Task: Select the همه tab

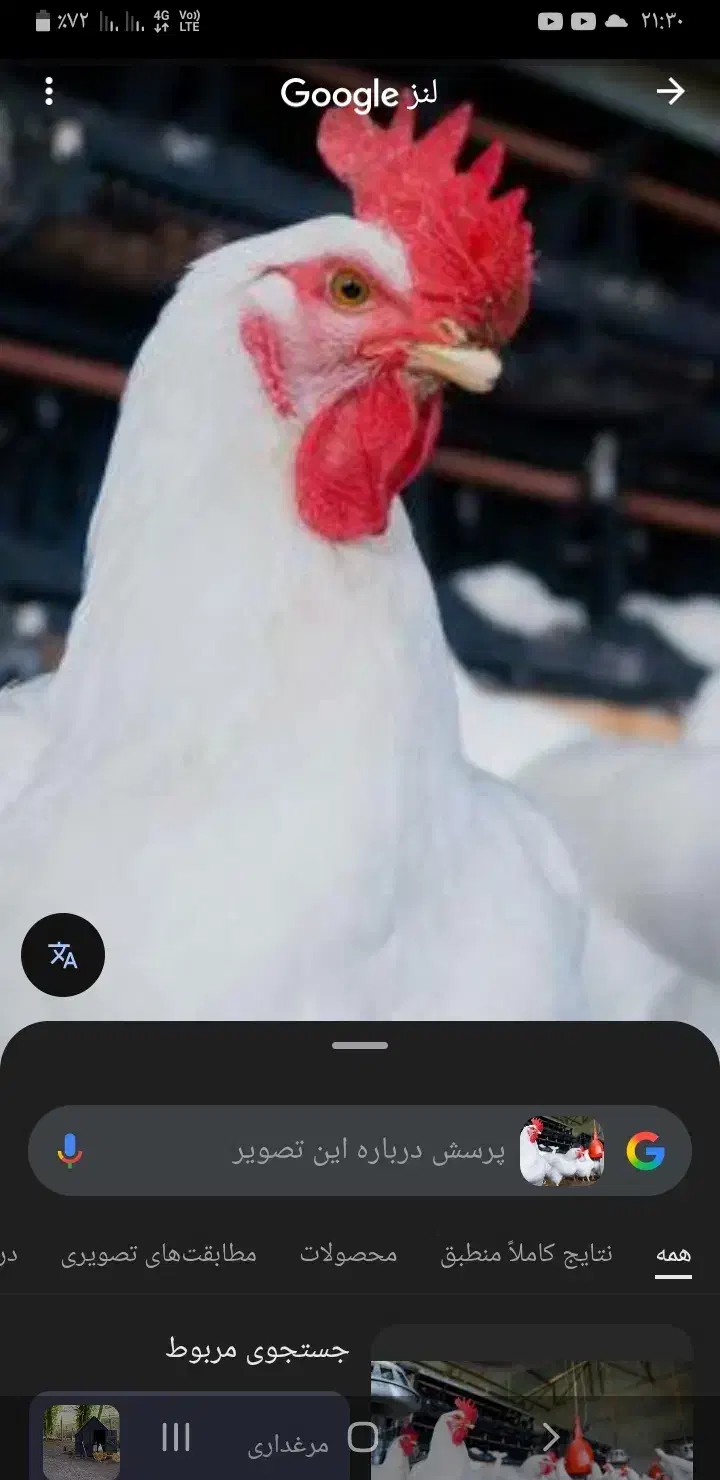Action: click(x=673, y=1254)
